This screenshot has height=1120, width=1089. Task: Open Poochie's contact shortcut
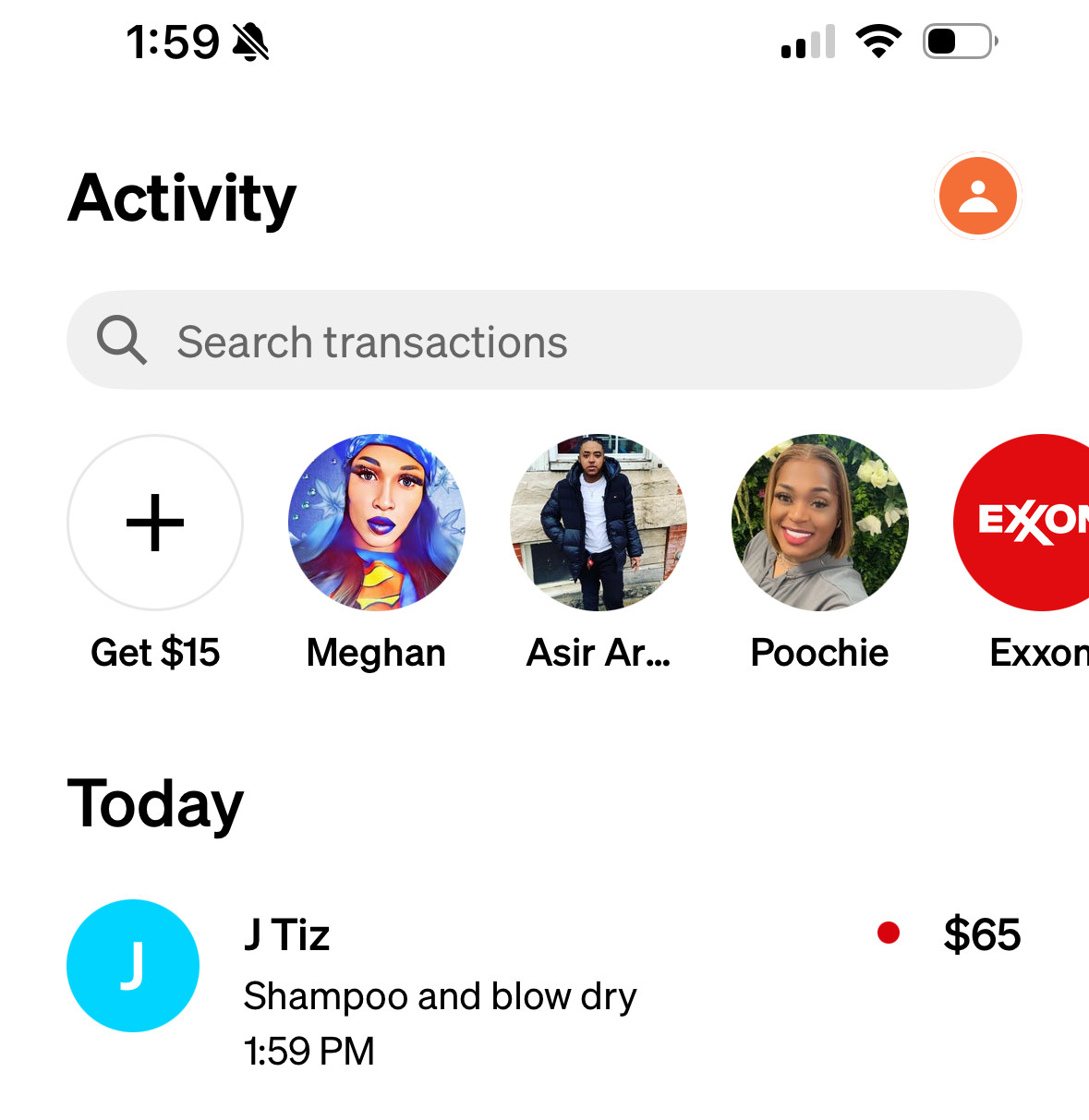pyautogui.click(x=819, y=523)
